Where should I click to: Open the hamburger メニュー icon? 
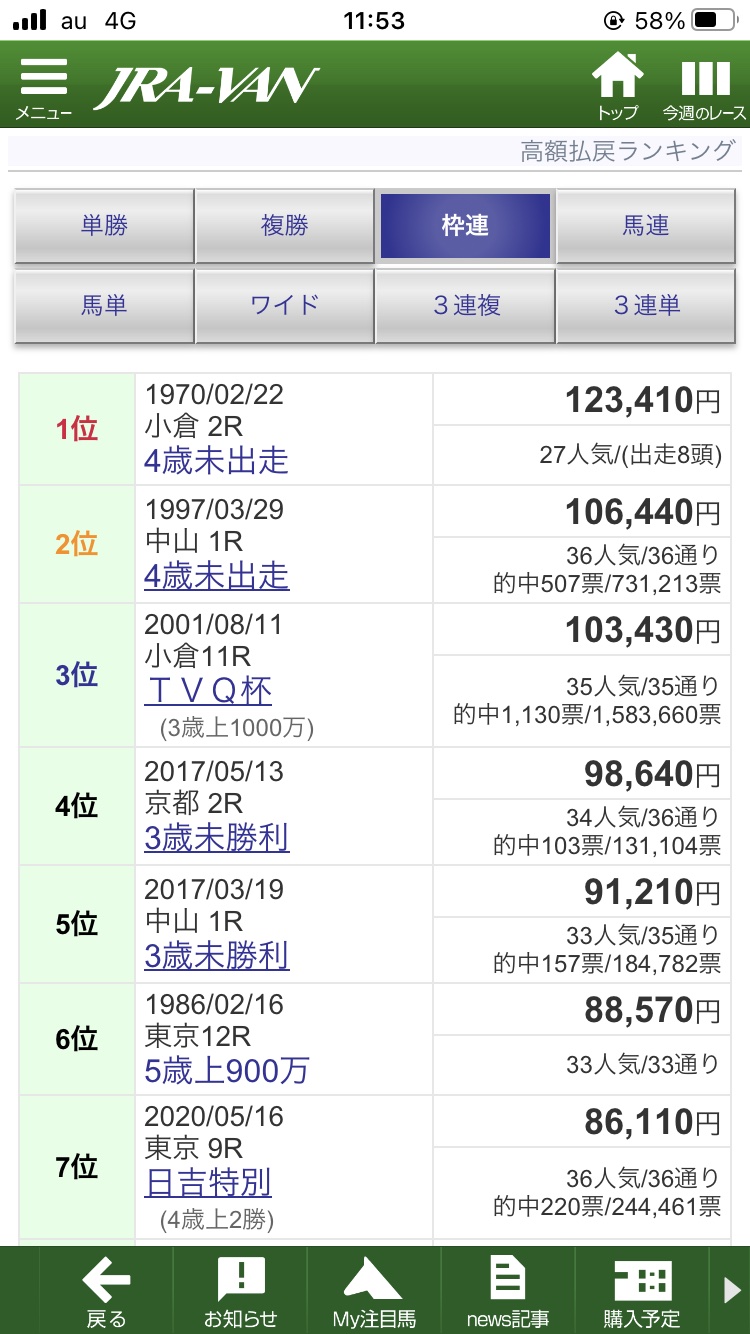pos(42,82)
